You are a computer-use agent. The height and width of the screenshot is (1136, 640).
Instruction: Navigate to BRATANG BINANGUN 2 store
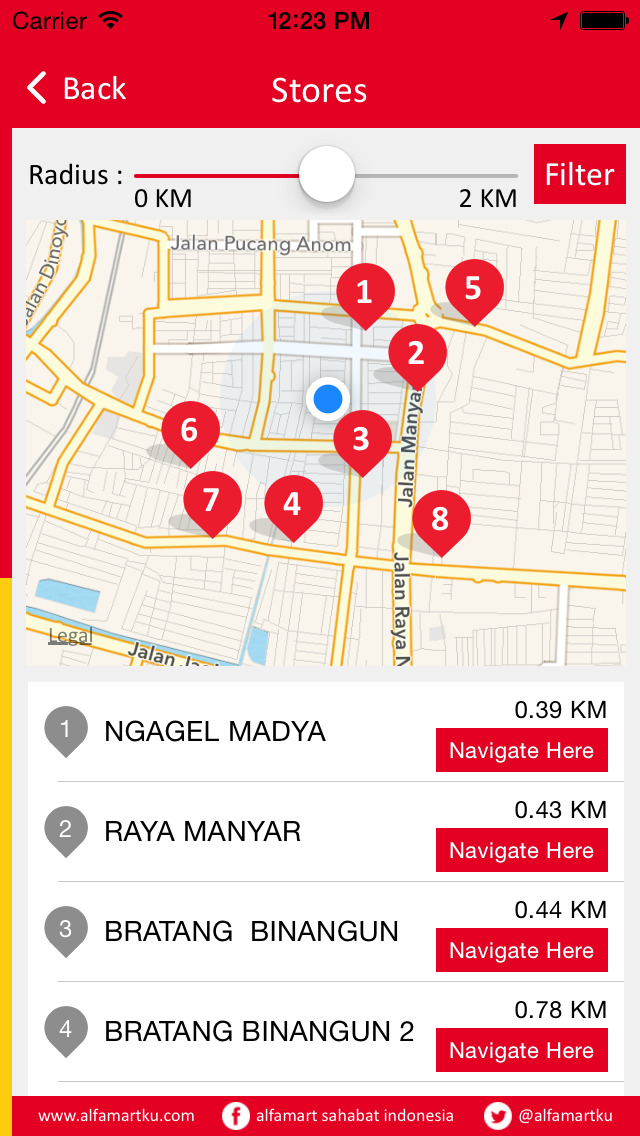click(521, 1051)
